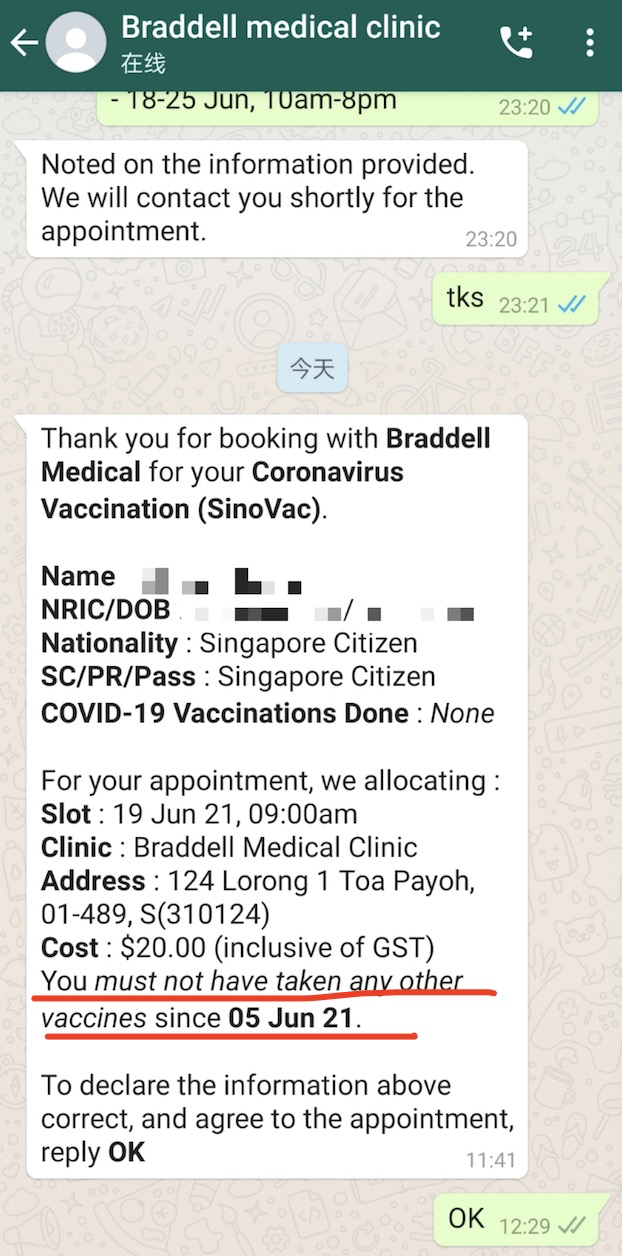Viewport: 622px width, 1256px height.
Task: Go back to the chat list
Action: click(x=24, y=43)
